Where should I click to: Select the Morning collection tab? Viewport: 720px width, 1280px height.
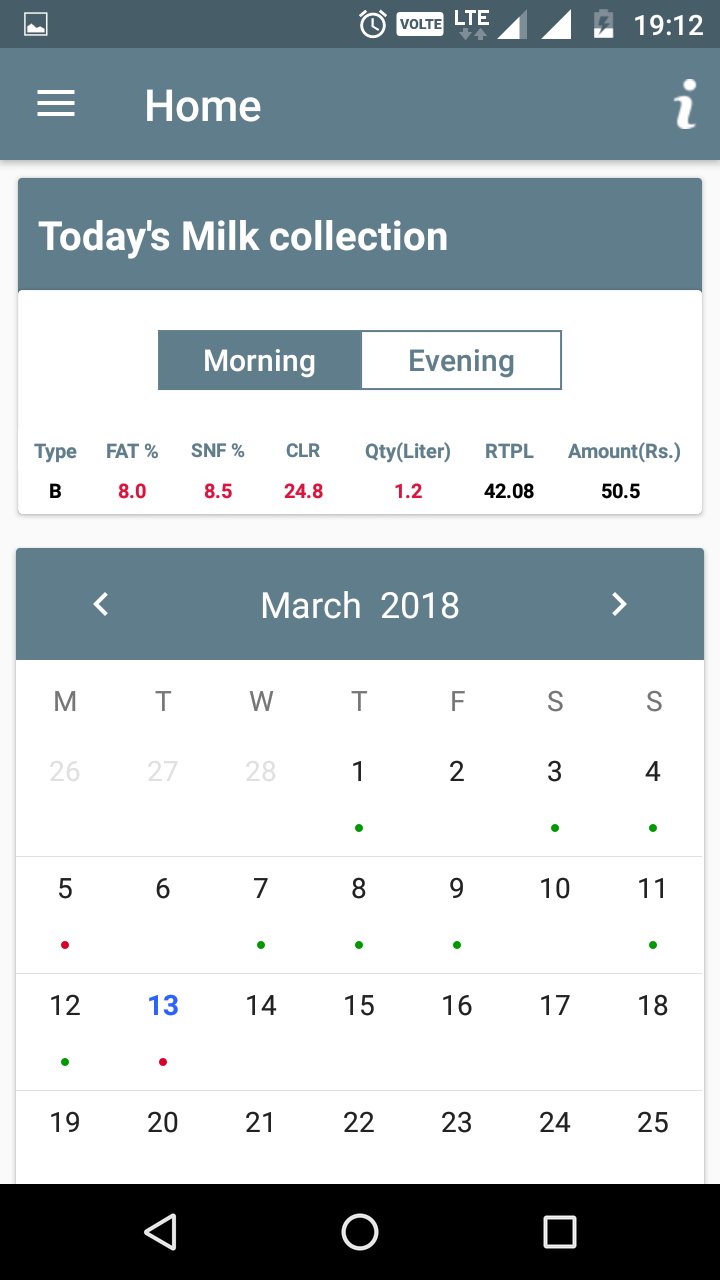pyautogui.click(x=259, y=360)
